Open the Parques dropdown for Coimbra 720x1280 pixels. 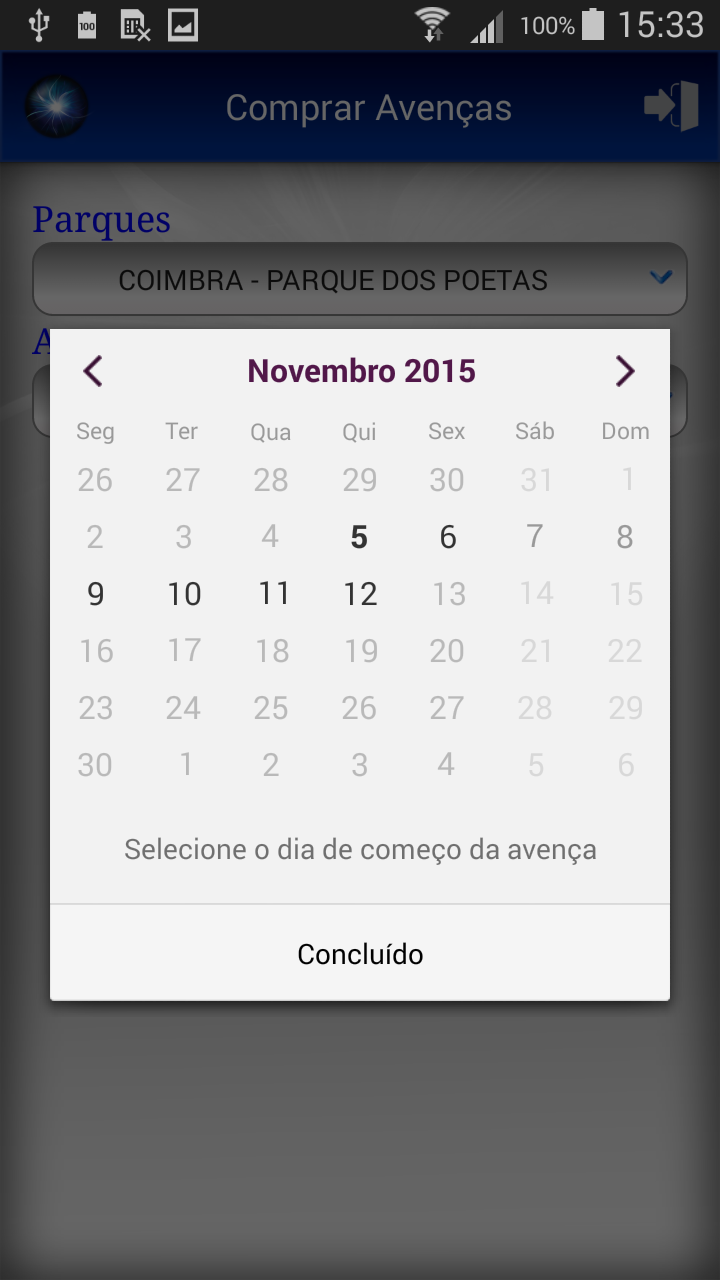tap(360, 279)
